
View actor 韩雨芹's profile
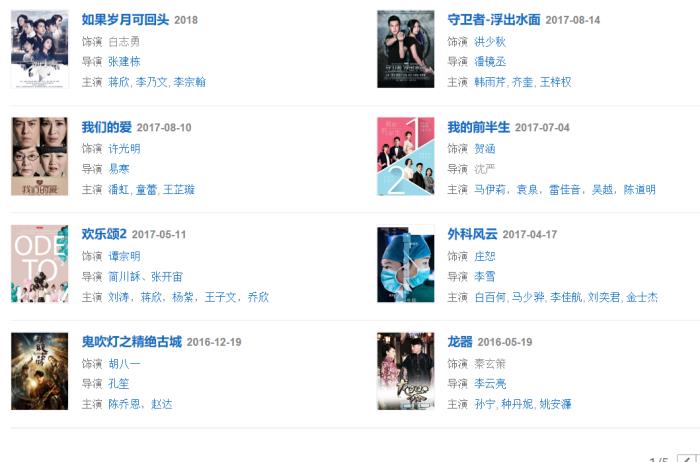coord(489,83)
